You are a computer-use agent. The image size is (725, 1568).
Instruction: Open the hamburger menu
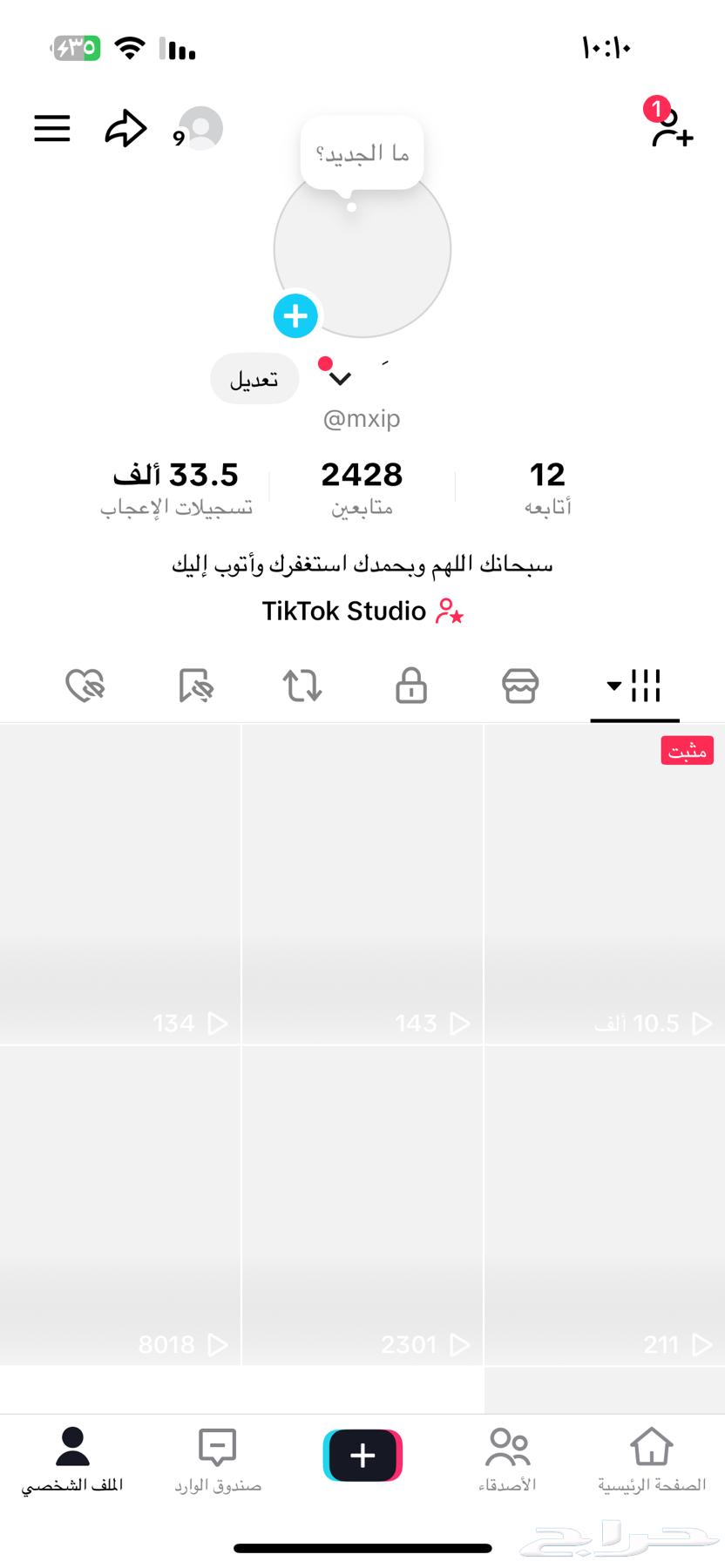coord(52,128)
